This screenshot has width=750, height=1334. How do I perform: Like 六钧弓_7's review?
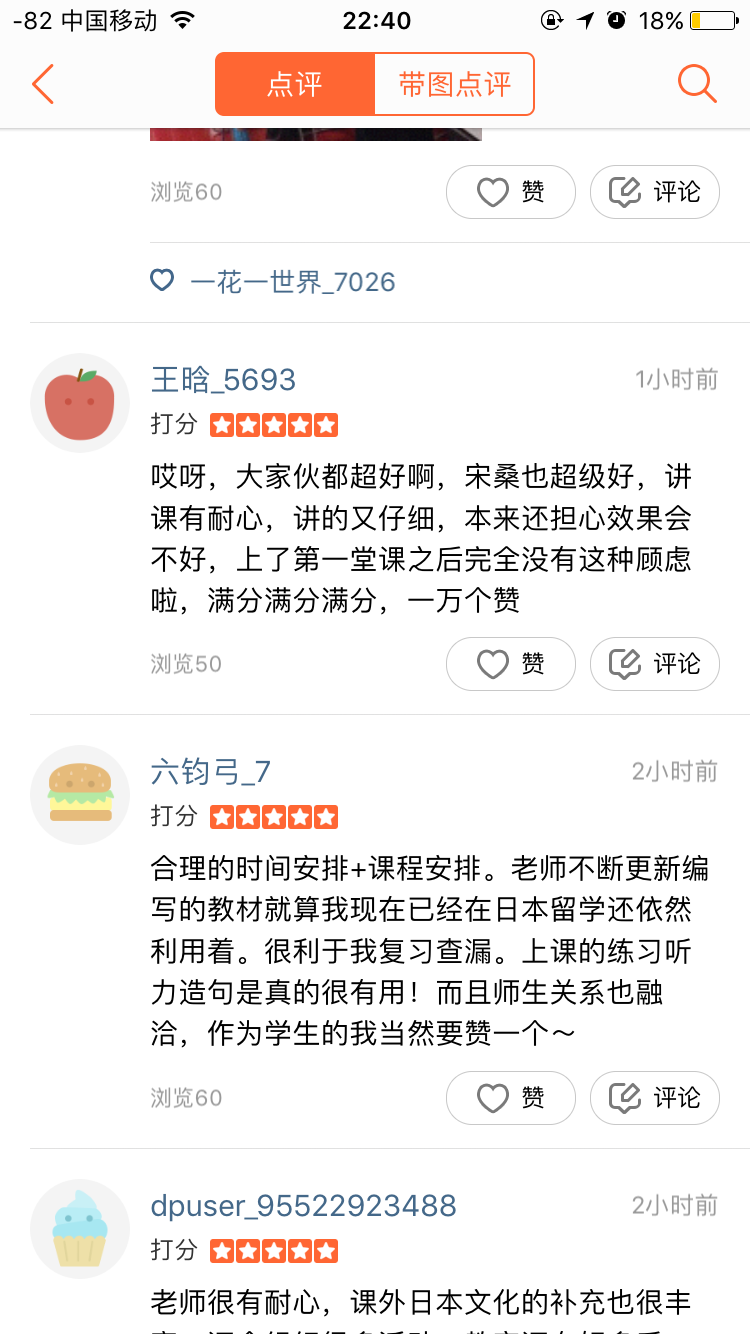click(510, 1098)
